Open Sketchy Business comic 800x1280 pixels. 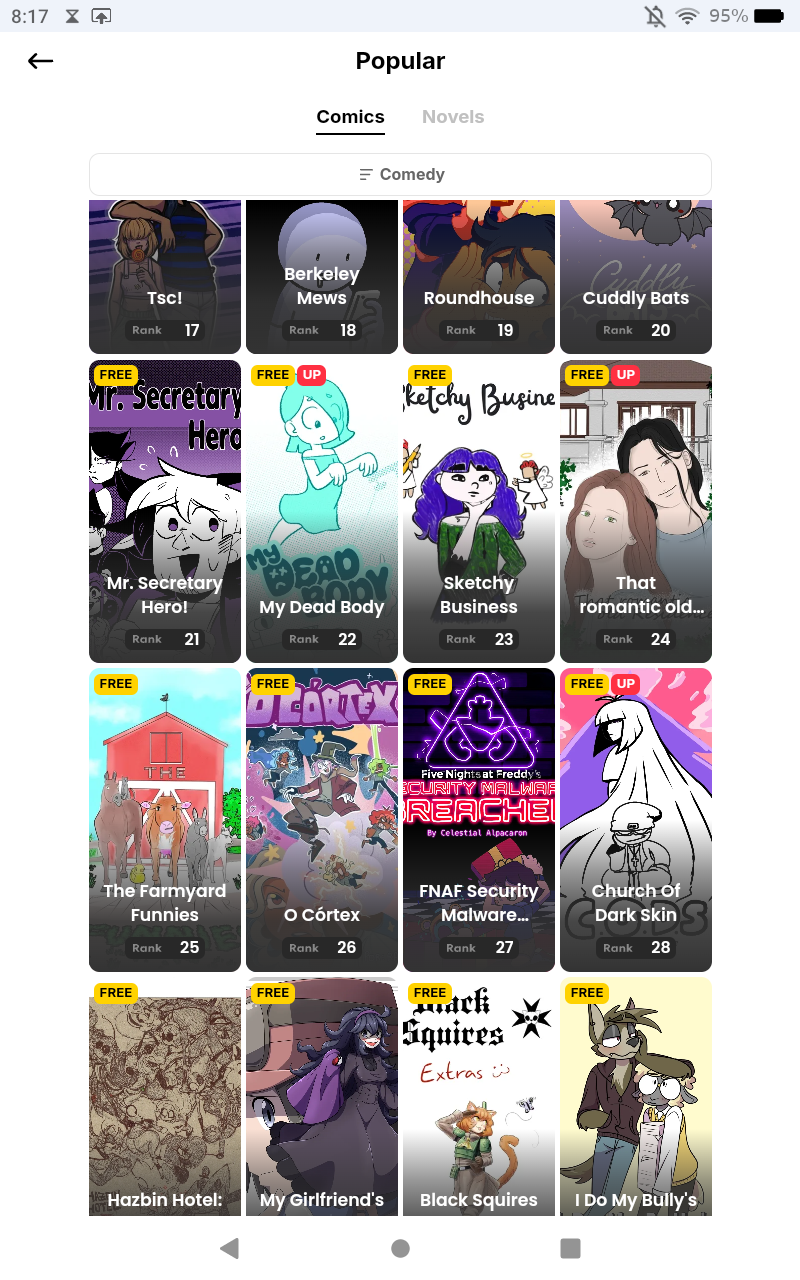[x=479, y=511]
